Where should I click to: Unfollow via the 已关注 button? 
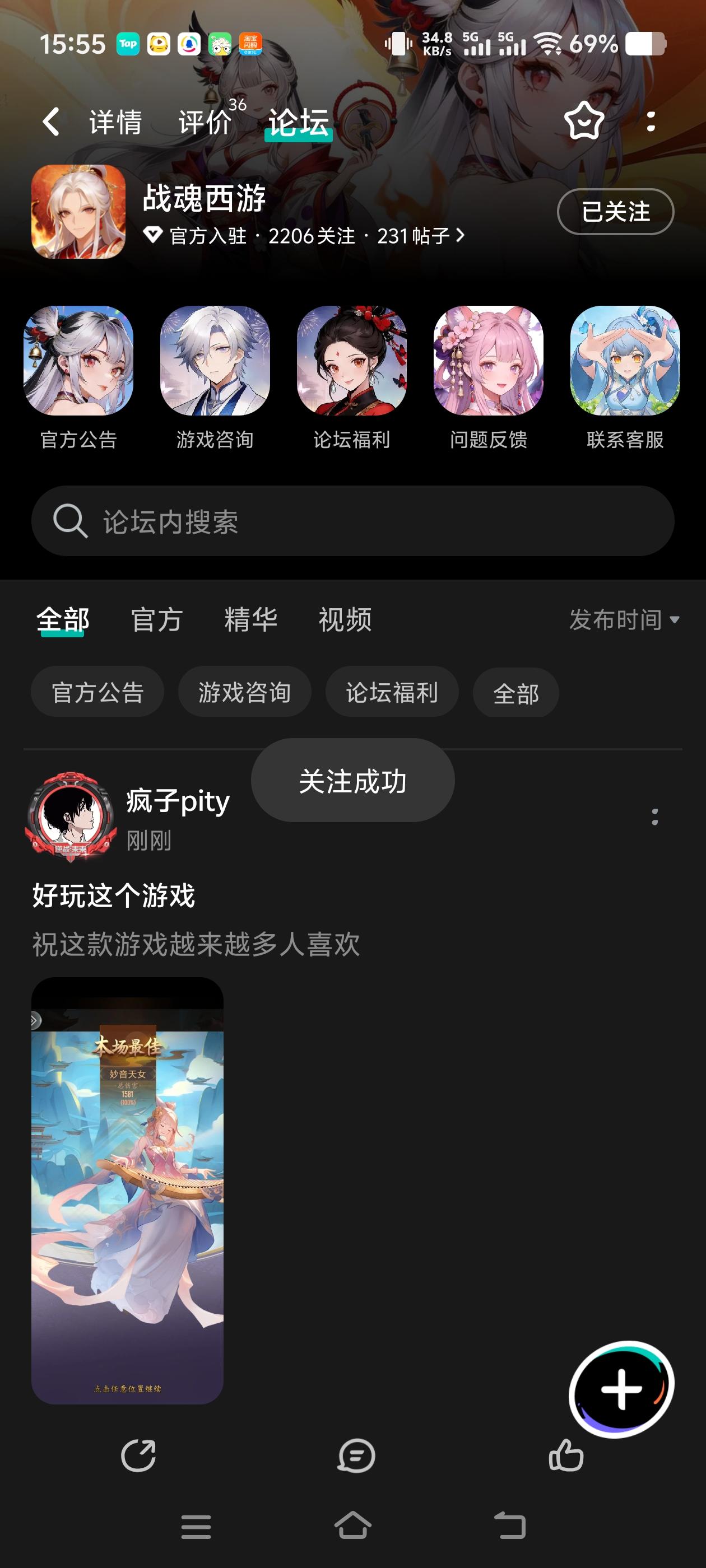(x=615, y=212)
